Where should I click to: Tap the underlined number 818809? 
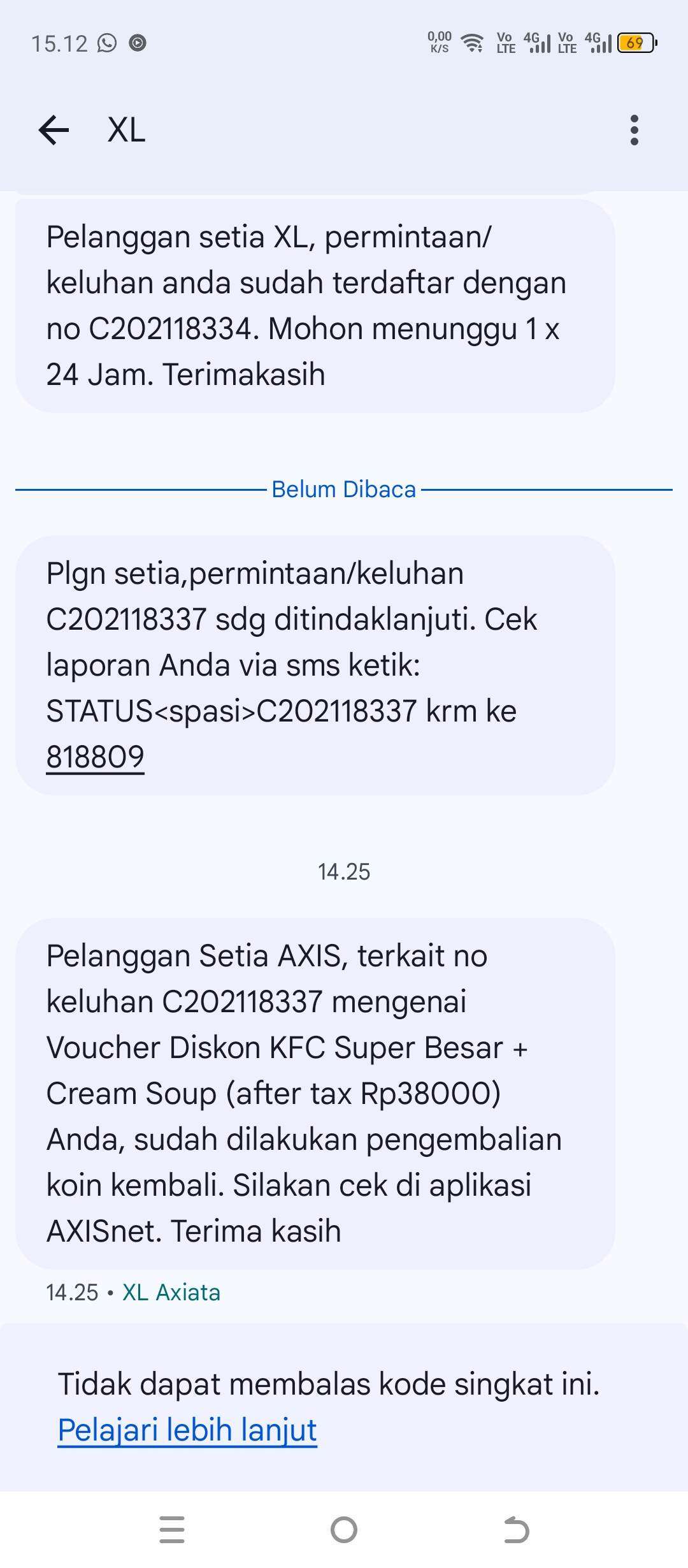point(96,757)
